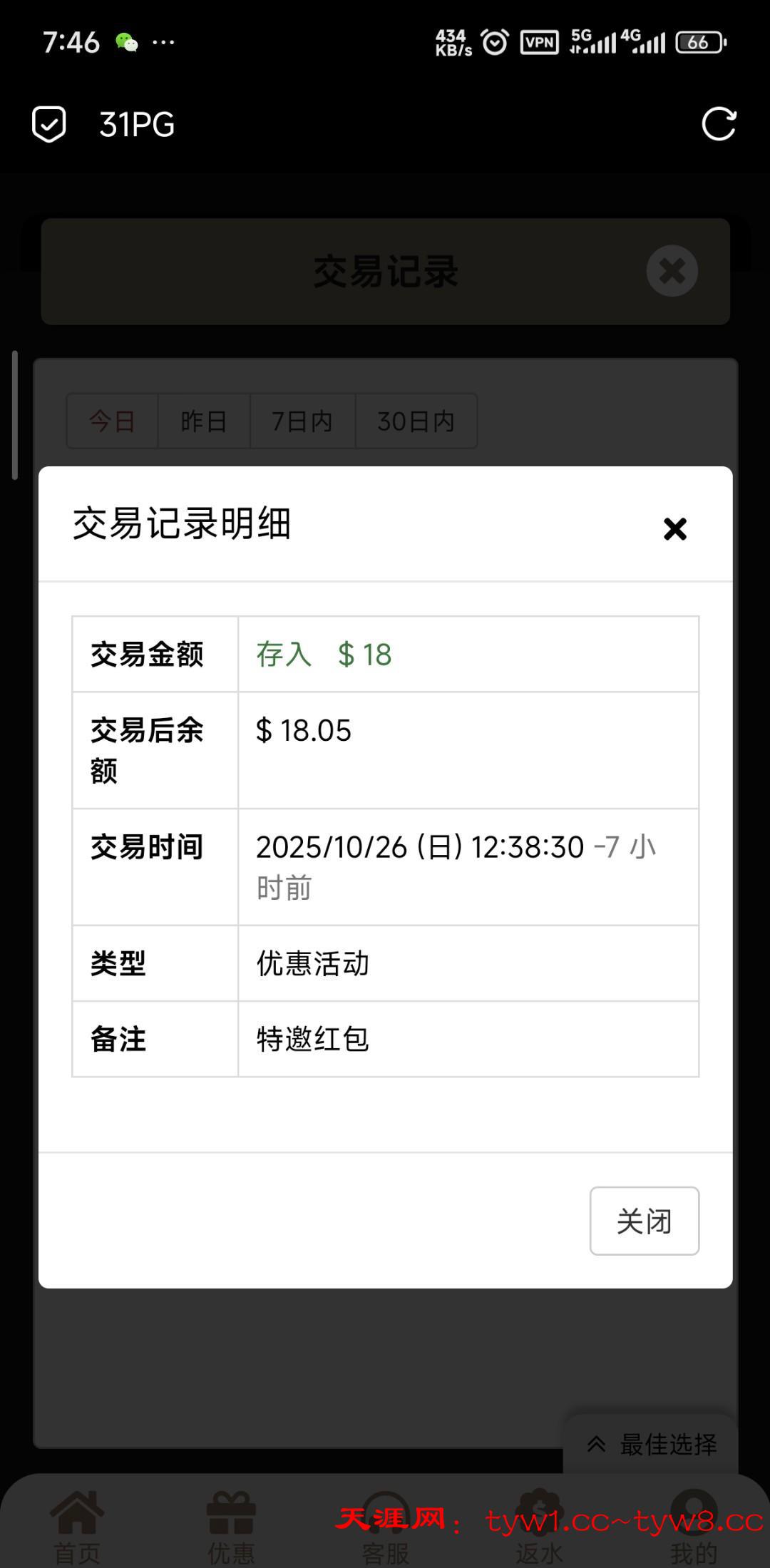Open the shield security icon beside 31PG

click(x=49, y=125)
